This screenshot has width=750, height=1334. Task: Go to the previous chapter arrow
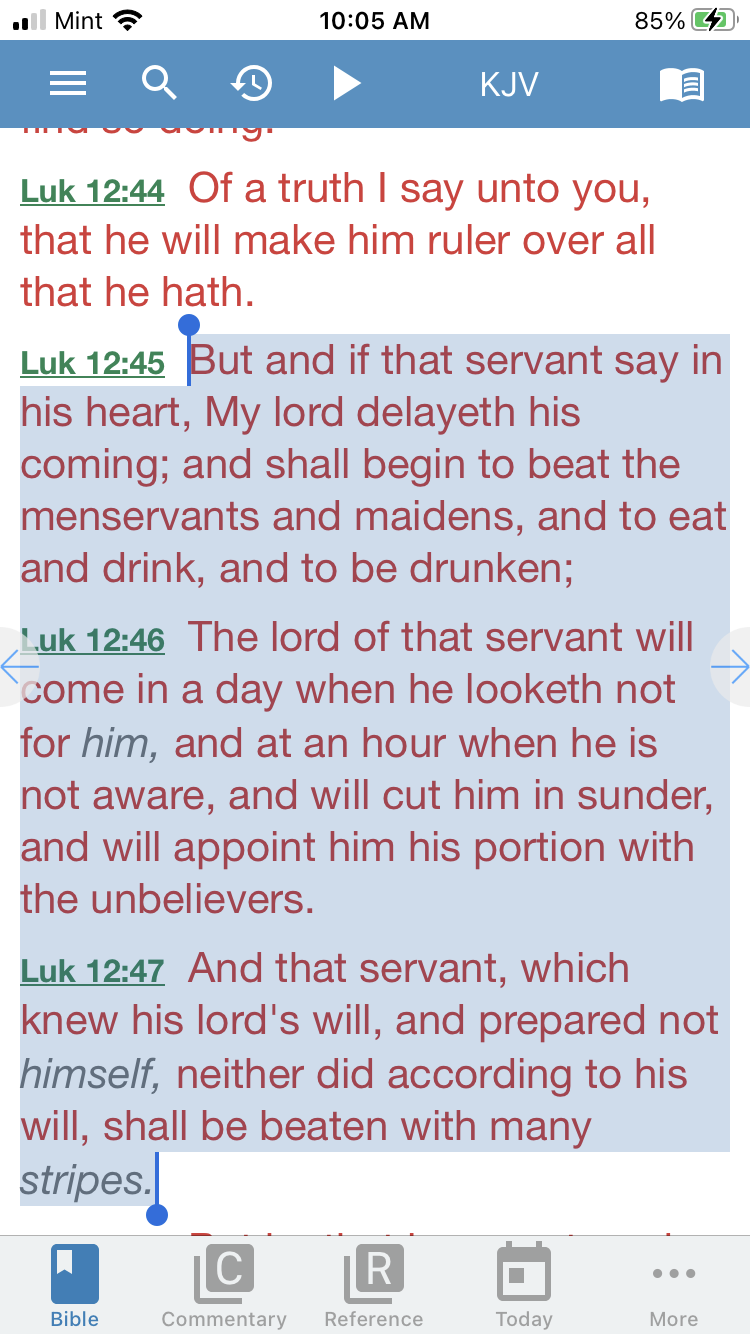[18, 667]
